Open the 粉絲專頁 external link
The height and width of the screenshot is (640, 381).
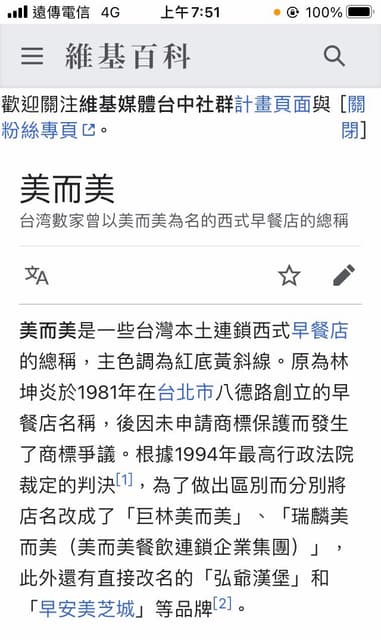[48, 130]
